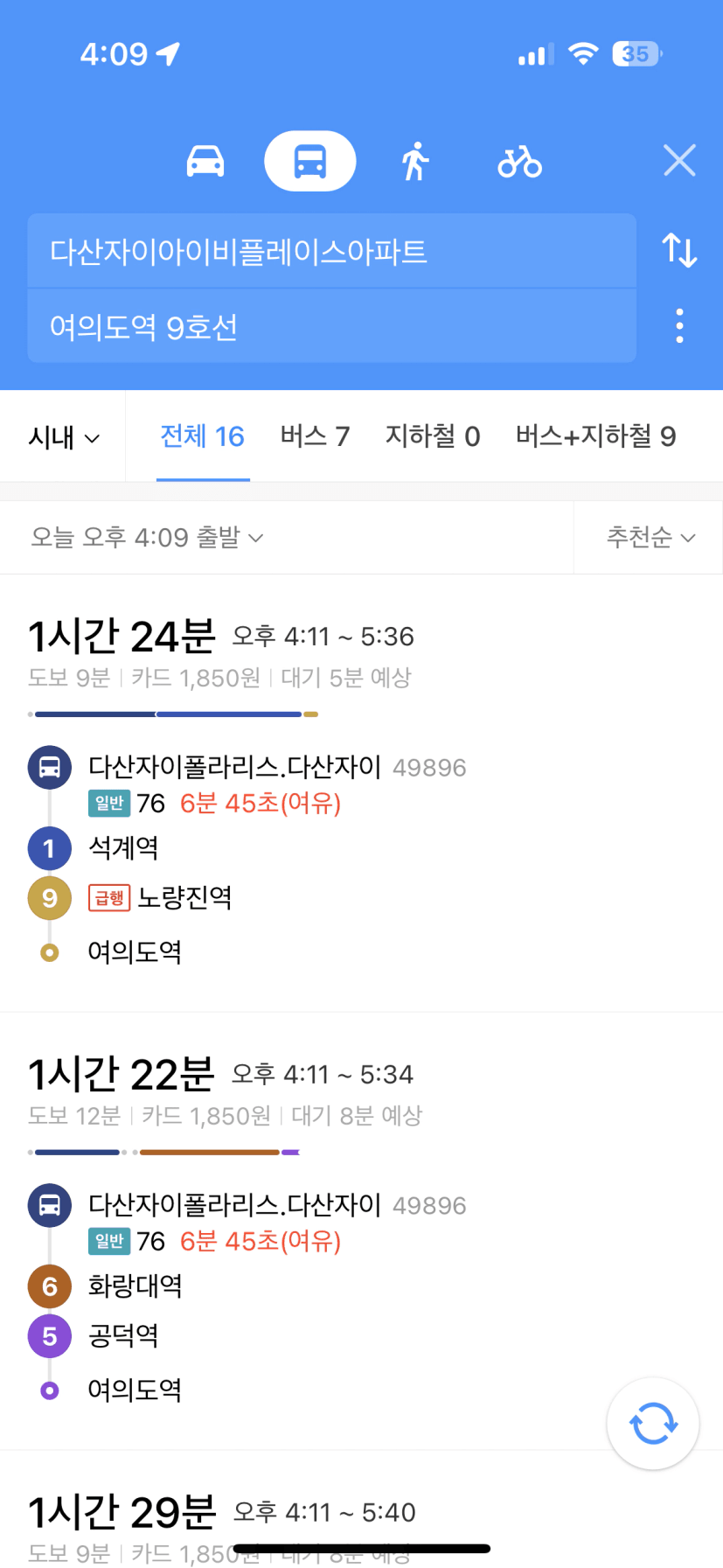Switch to the 지하철 0 tab
723x1568 pixels.
[433, 436]
